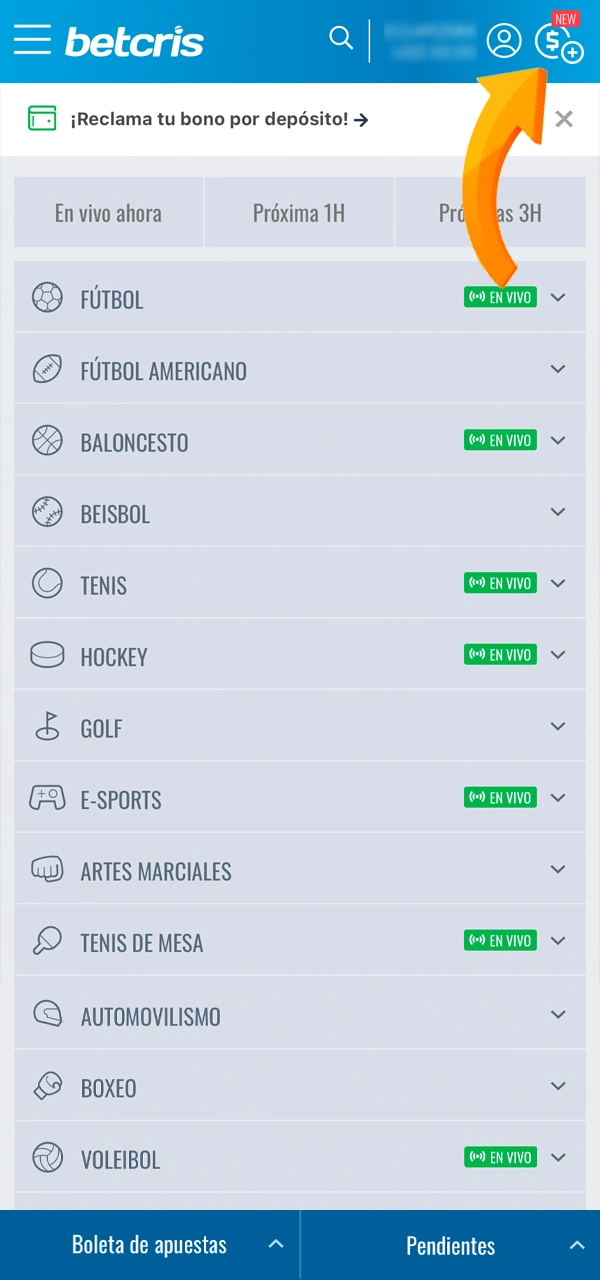Viewport: 600px width, 1280px height.
Task: Claim the deposit bonus link
Action: click(219, 119)
